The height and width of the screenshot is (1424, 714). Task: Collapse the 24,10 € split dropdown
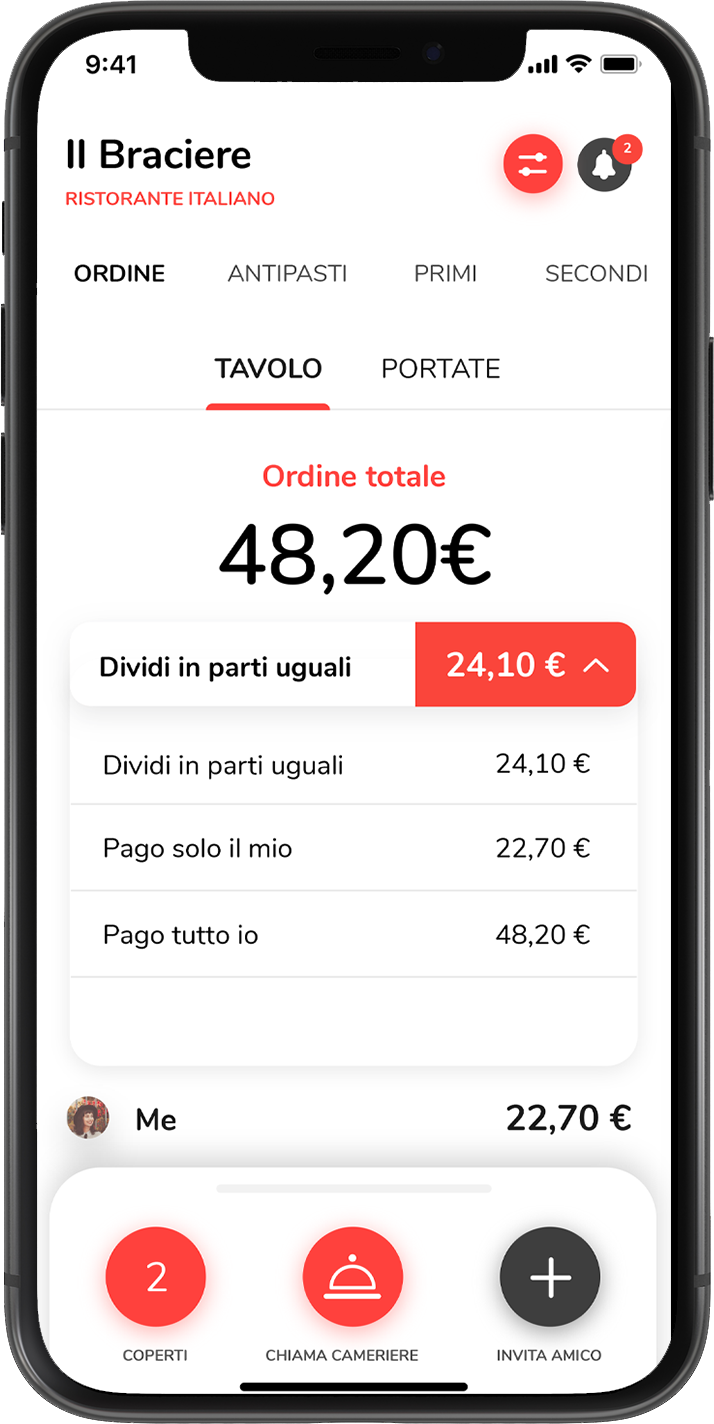click(x=526, y=664)
